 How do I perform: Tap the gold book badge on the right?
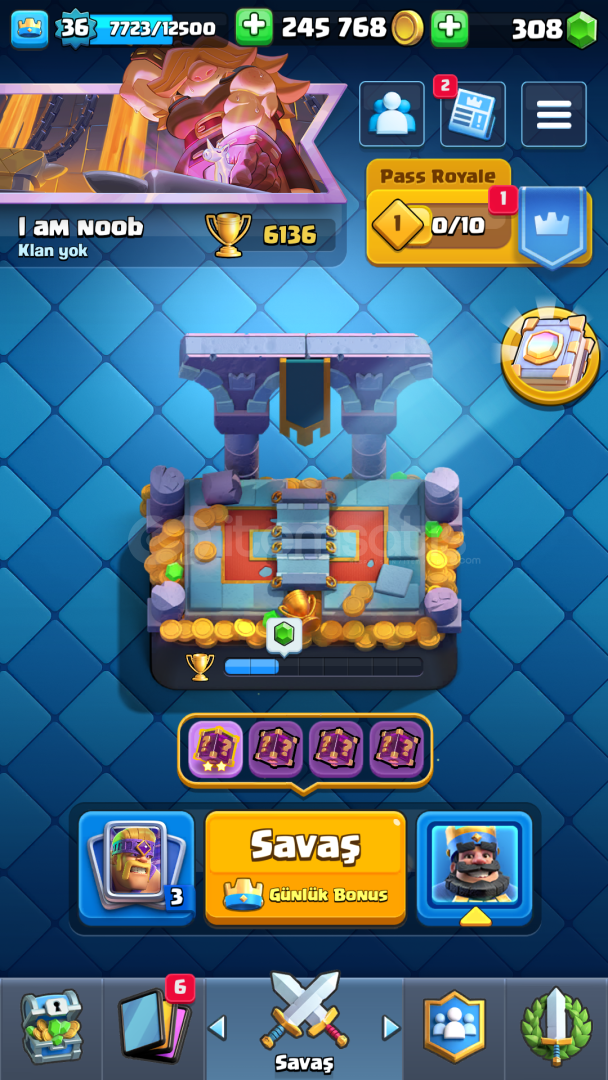pyautogui.click(x=550, y=355)
